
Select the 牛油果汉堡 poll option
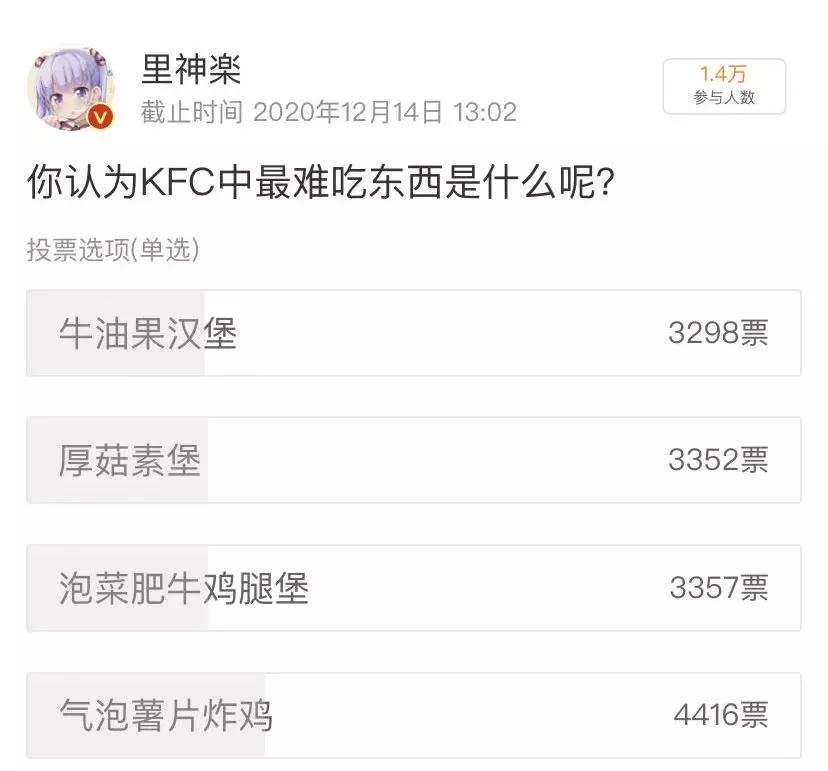[413, 333]
